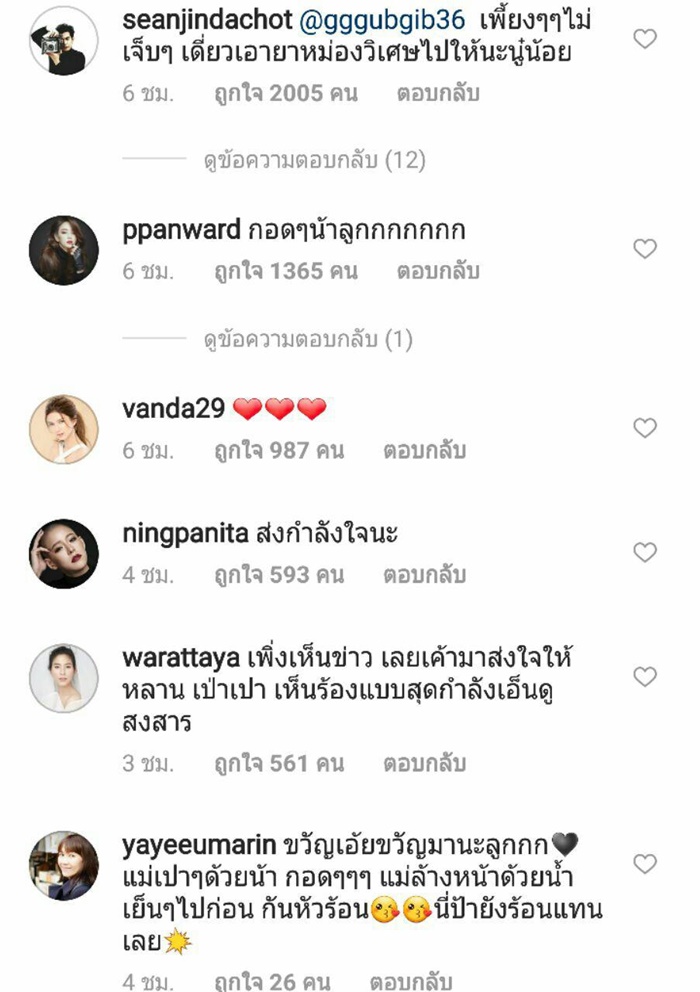Like ningpanita's comment
This screenshot has height=992, width=700.
tap(646, 552)
